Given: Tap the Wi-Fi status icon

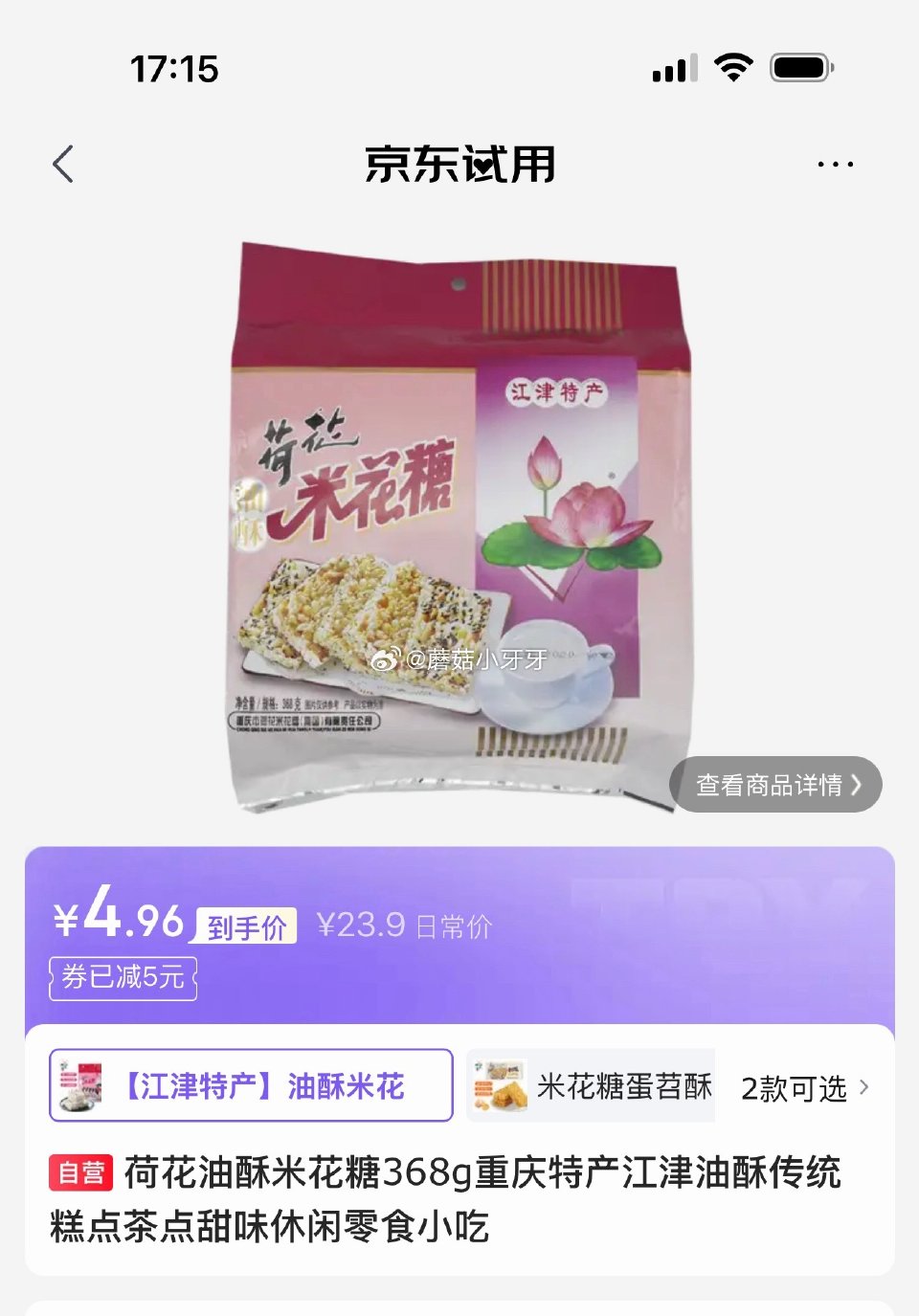Looking at the screenshot, I should coord(732,68).
